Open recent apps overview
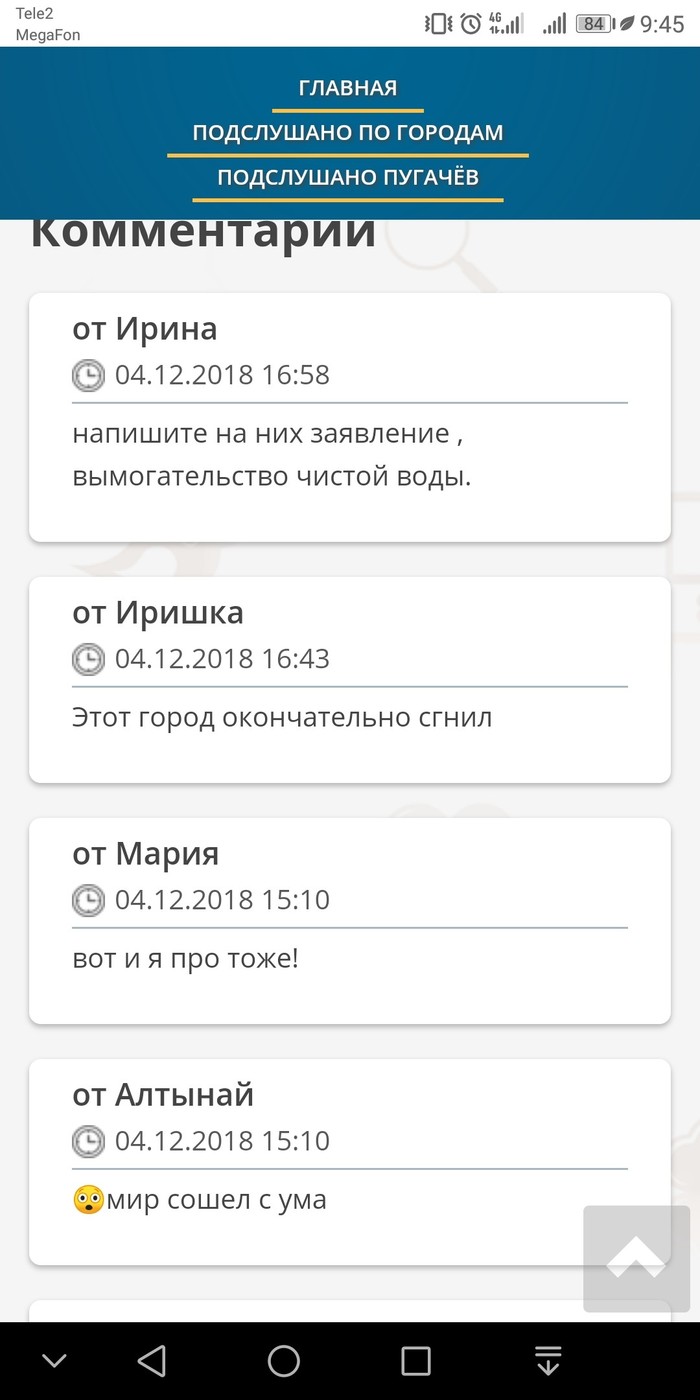The width and height of the screenshot is (700, 1400). [x=416, y=1360]
